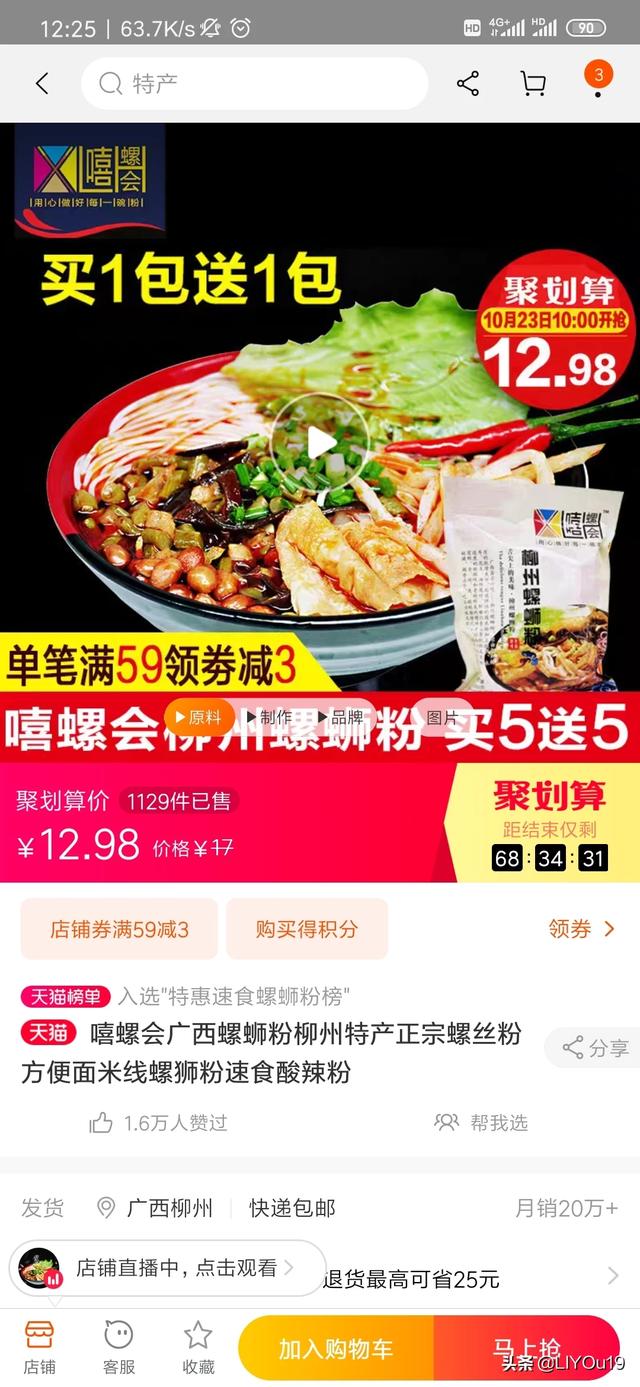
Task: Play the product video
Action: tap(320, 442)
